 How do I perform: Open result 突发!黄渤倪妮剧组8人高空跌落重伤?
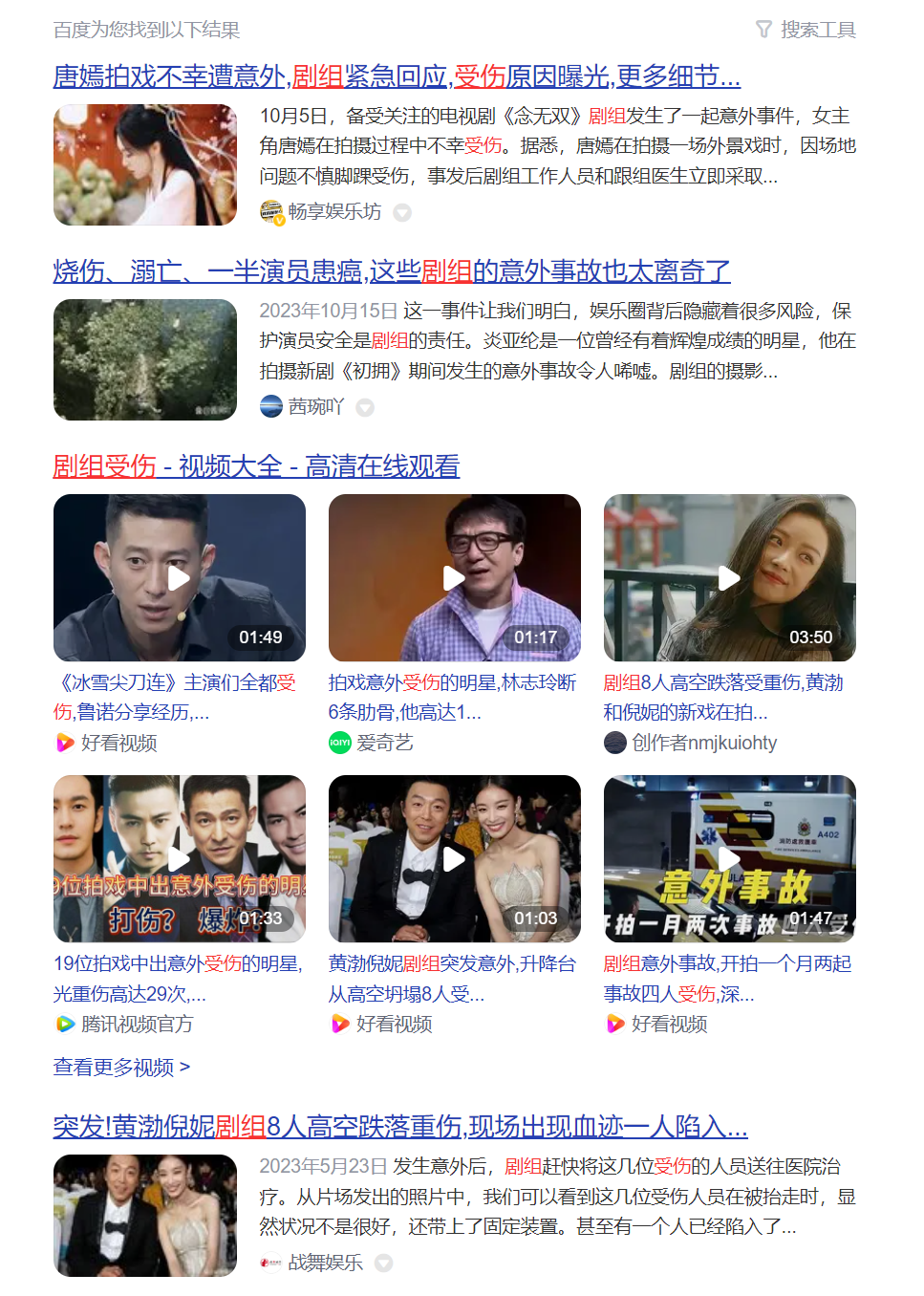(399, 1127)
